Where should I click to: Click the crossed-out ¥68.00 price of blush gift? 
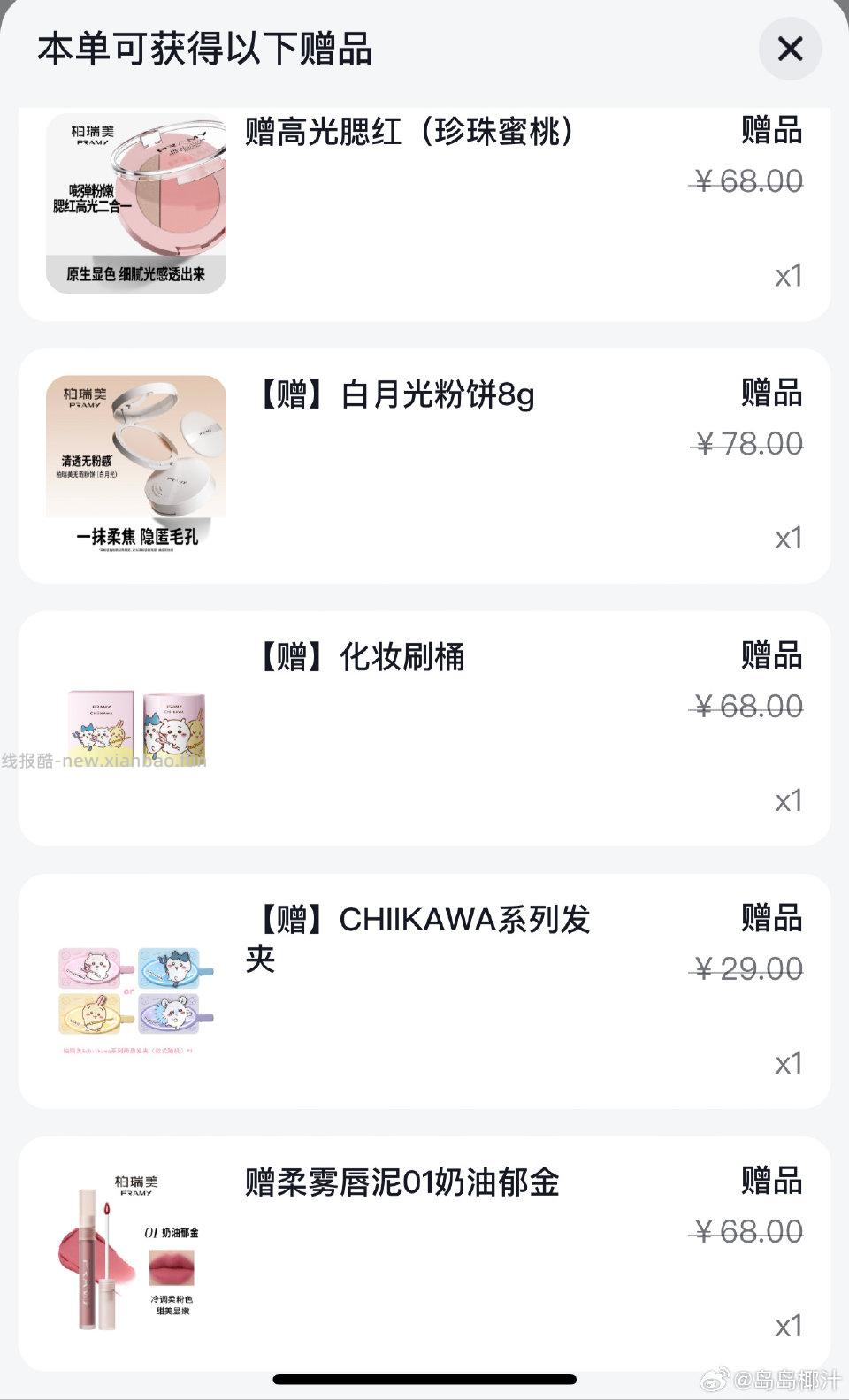[747, 180]
